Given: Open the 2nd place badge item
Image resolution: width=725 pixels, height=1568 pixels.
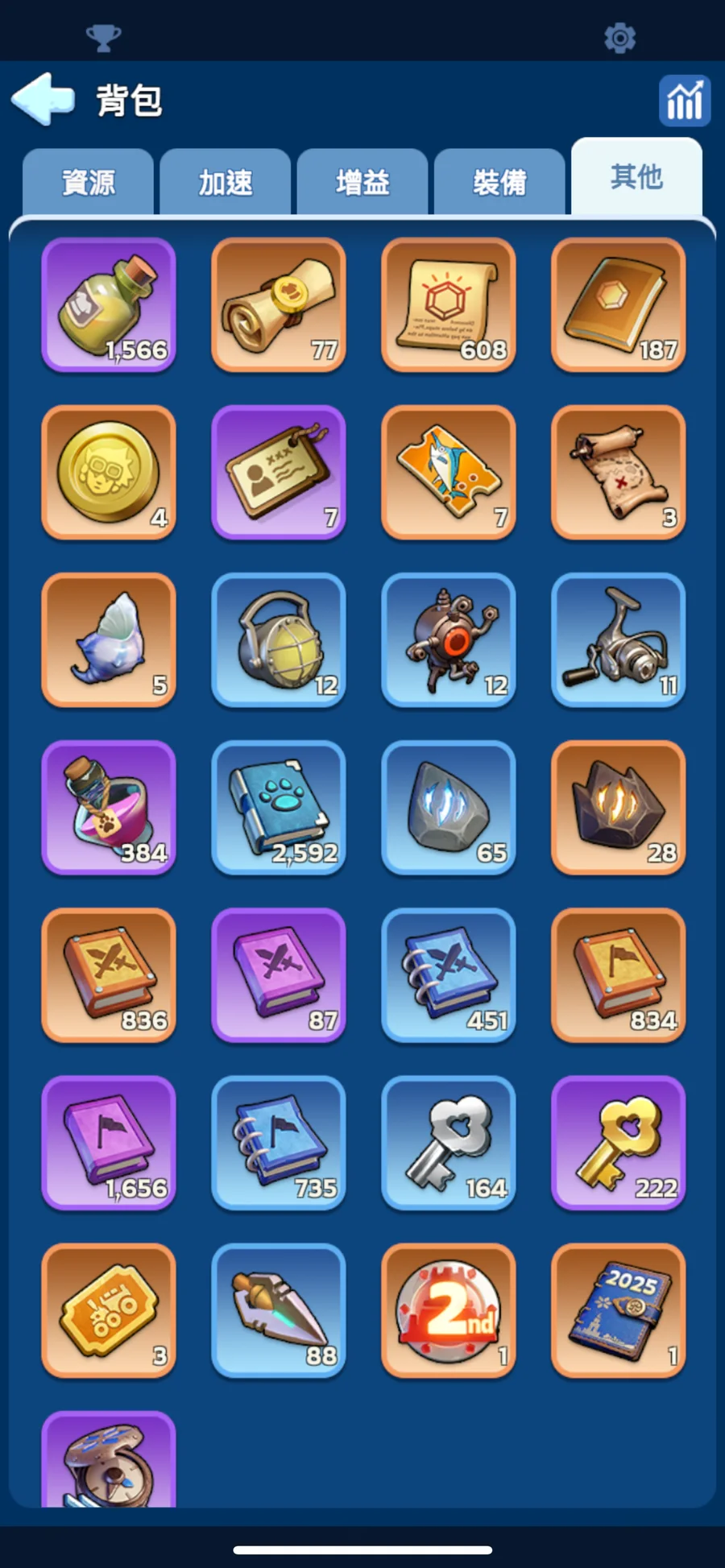Looking at the screenshot, I should pos(449,1309).
